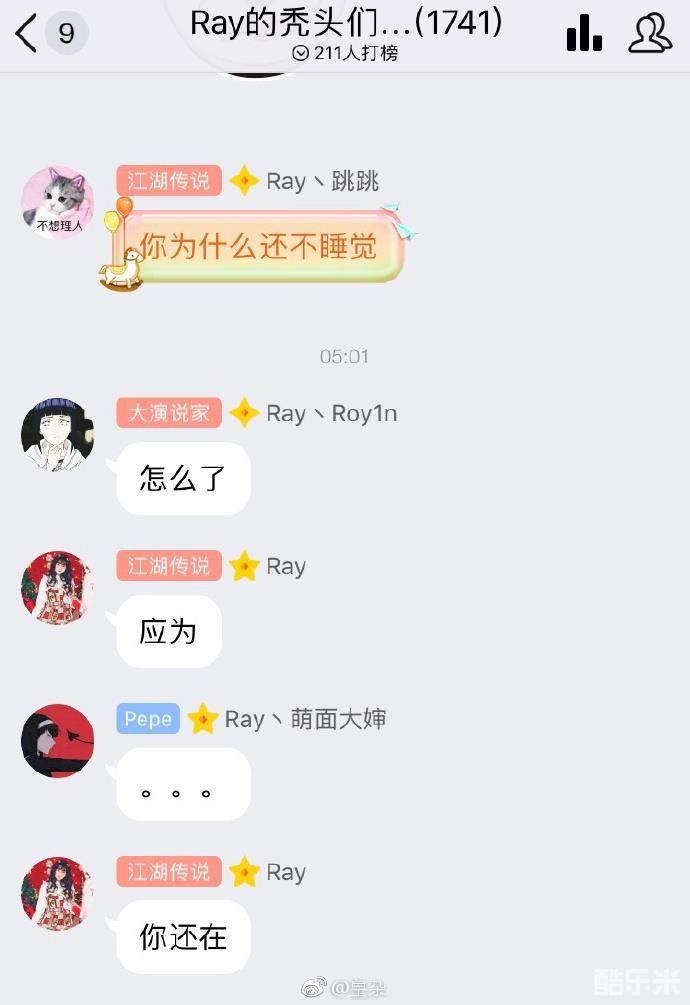
Task: Tap Ray's avatar next to 应为
Action: click(58, 588)
